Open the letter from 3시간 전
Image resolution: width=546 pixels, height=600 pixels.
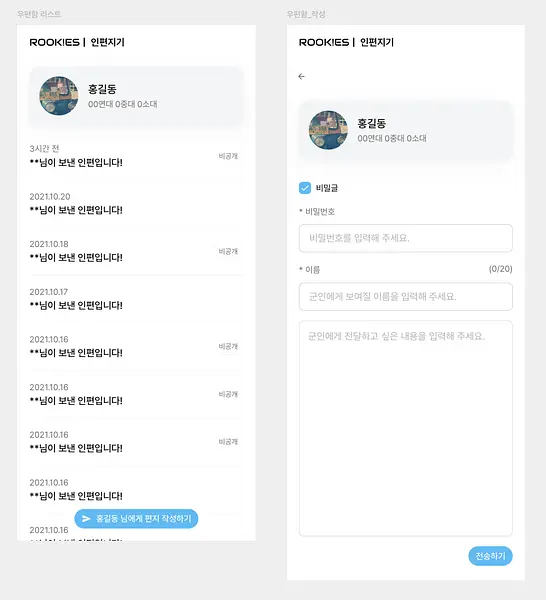coord(134,156)
